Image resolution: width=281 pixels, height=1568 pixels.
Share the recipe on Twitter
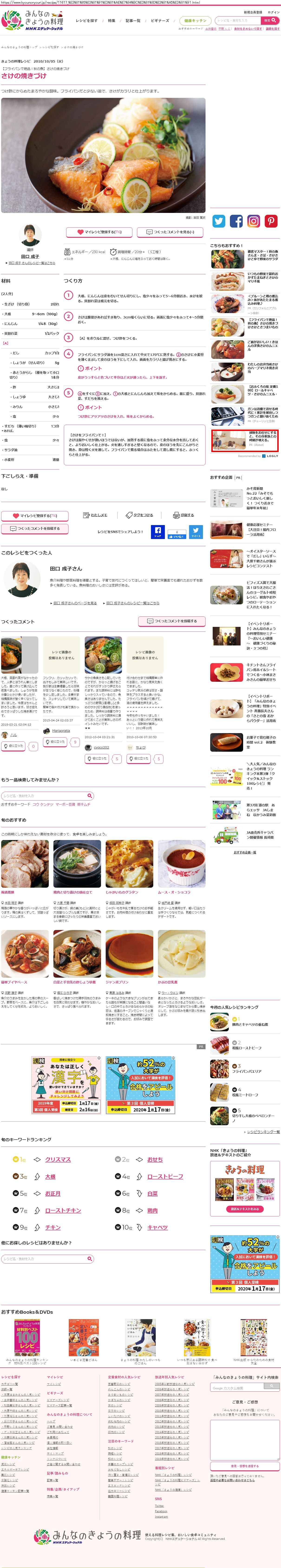tap(218, 222)
